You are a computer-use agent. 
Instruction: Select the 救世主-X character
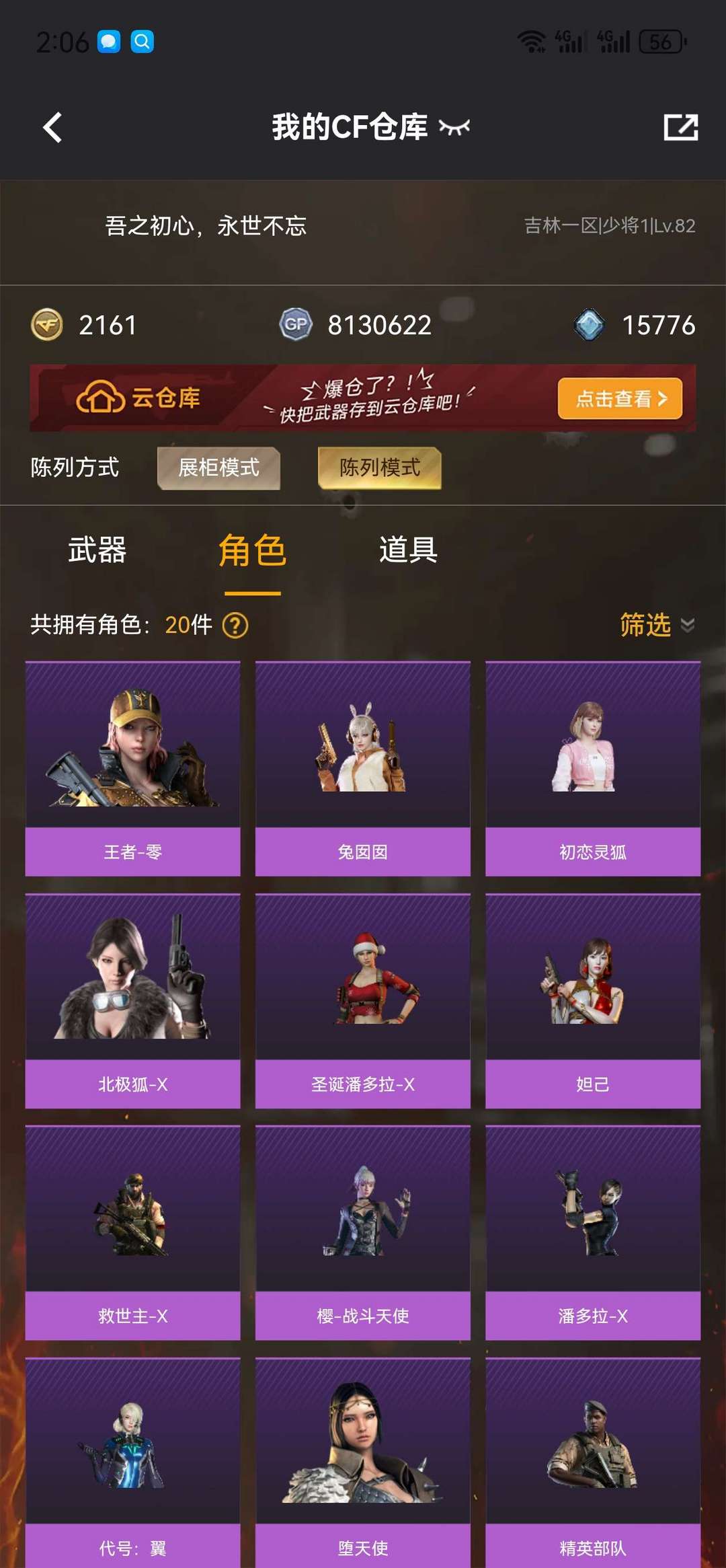coord(133,1232)
